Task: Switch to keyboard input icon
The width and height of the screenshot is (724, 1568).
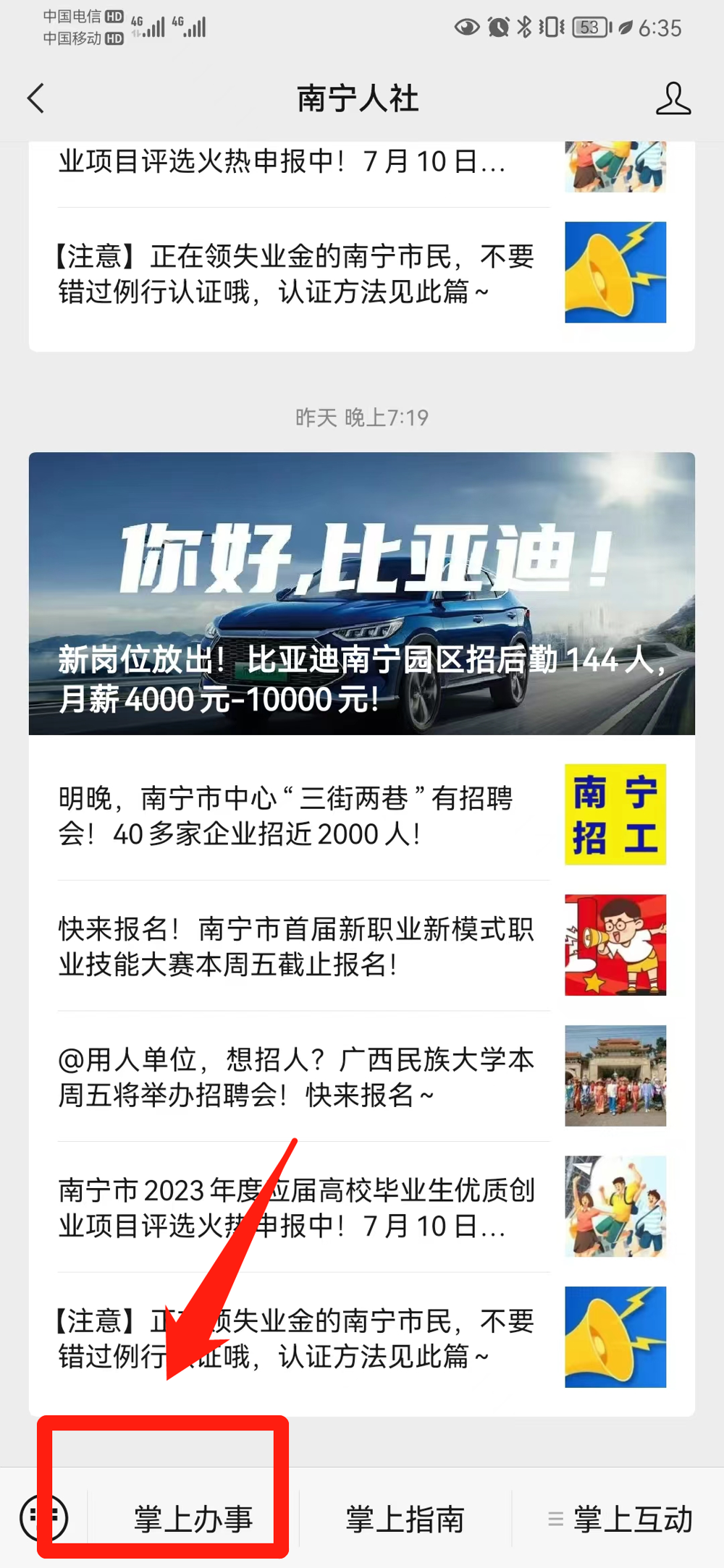Action: 43,1517
